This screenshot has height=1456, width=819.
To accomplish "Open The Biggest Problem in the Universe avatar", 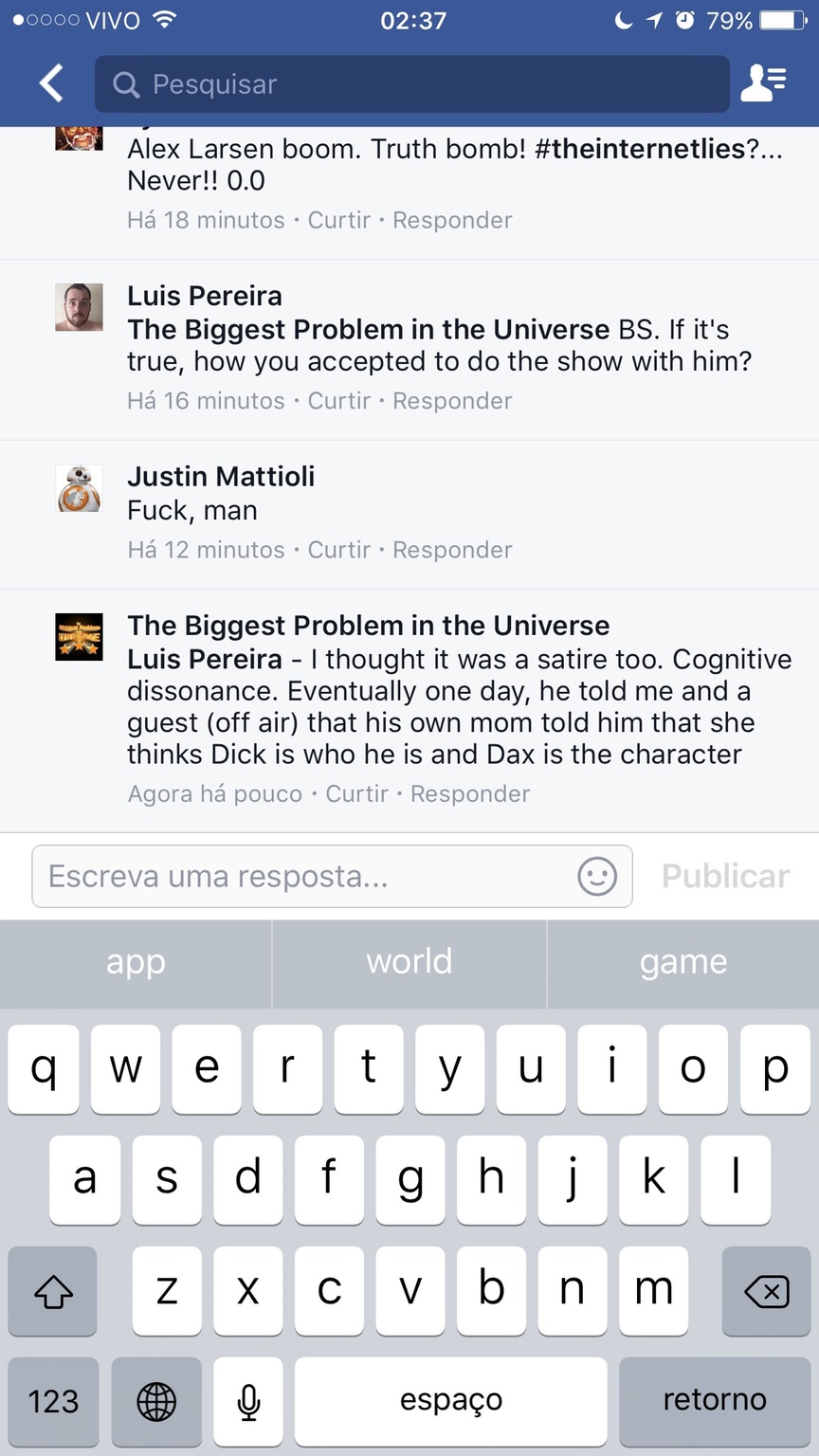I will (79, 636).
